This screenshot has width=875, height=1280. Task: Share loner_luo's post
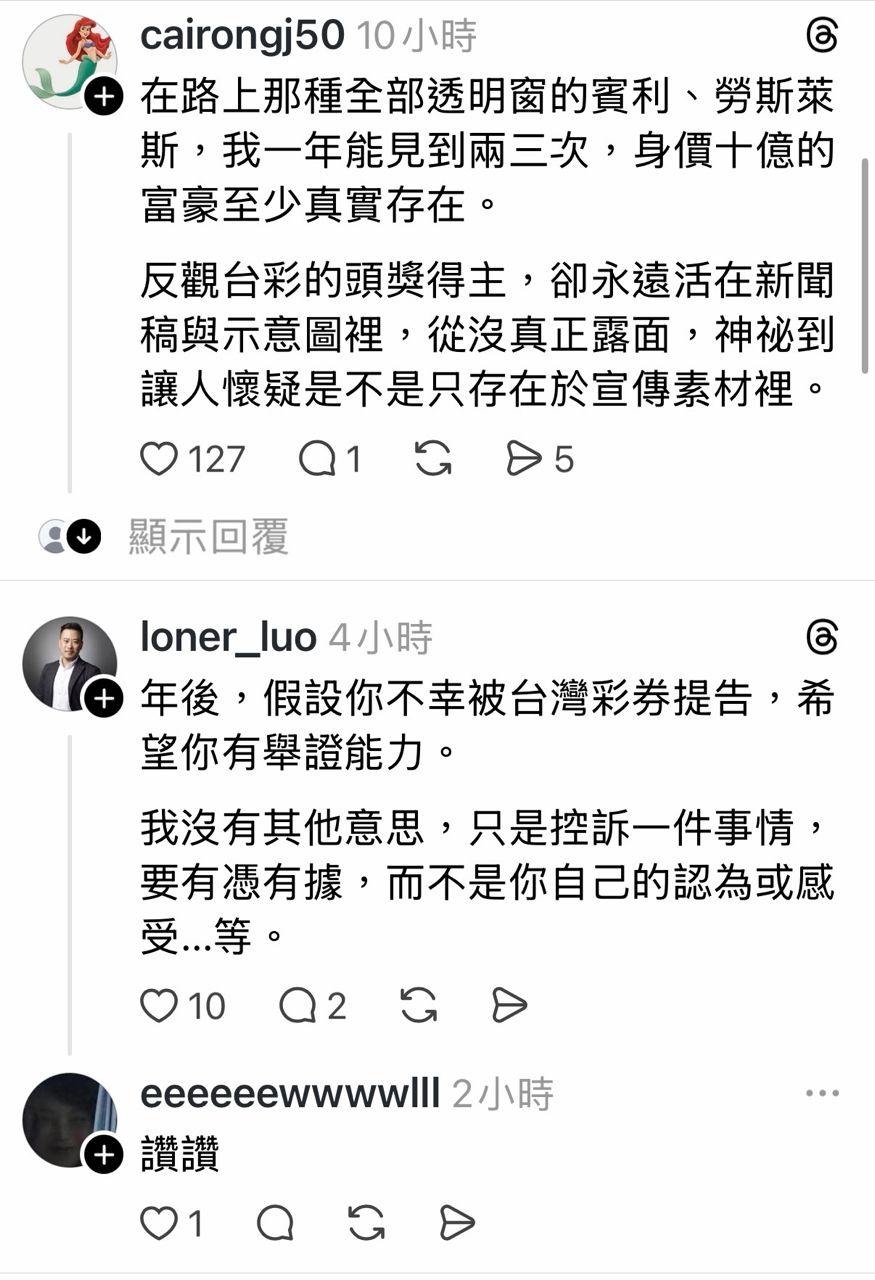pyautogui.click(x=509, y=1005)
